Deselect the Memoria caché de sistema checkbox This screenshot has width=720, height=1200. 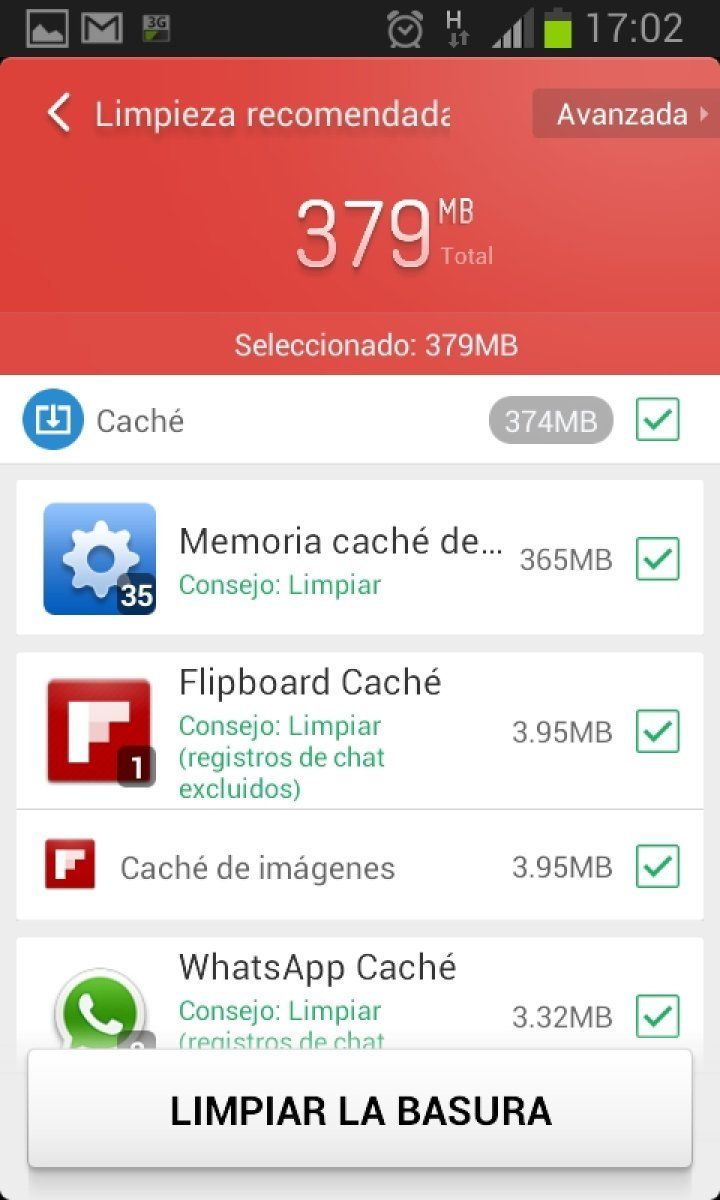657,558
